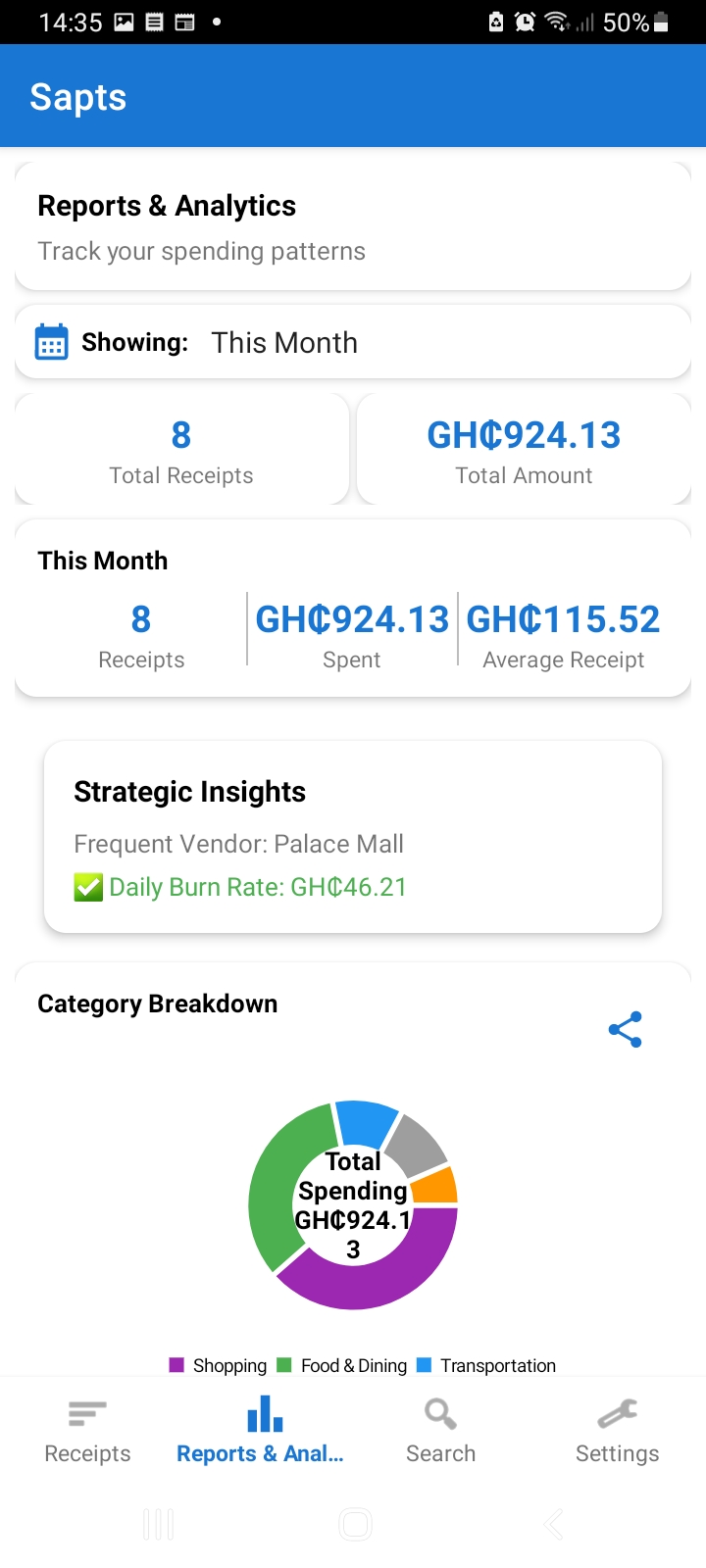Image resolution: width=706 pixels, height=1568 pixels.
Task: Open Settings via the wrench icon
Action: click(x=616, y=1413)
